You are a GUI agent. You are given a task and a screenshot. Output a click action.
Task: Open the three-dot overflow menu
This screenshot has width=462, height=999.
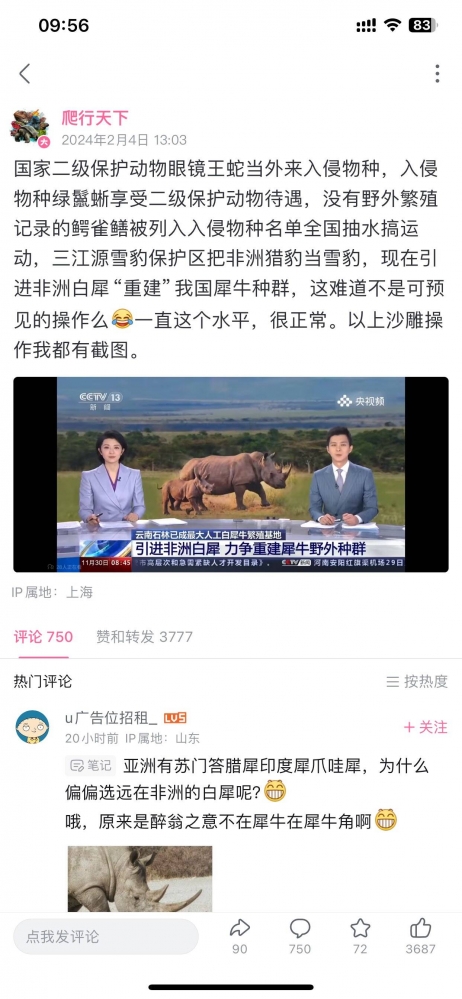[437, 74]
